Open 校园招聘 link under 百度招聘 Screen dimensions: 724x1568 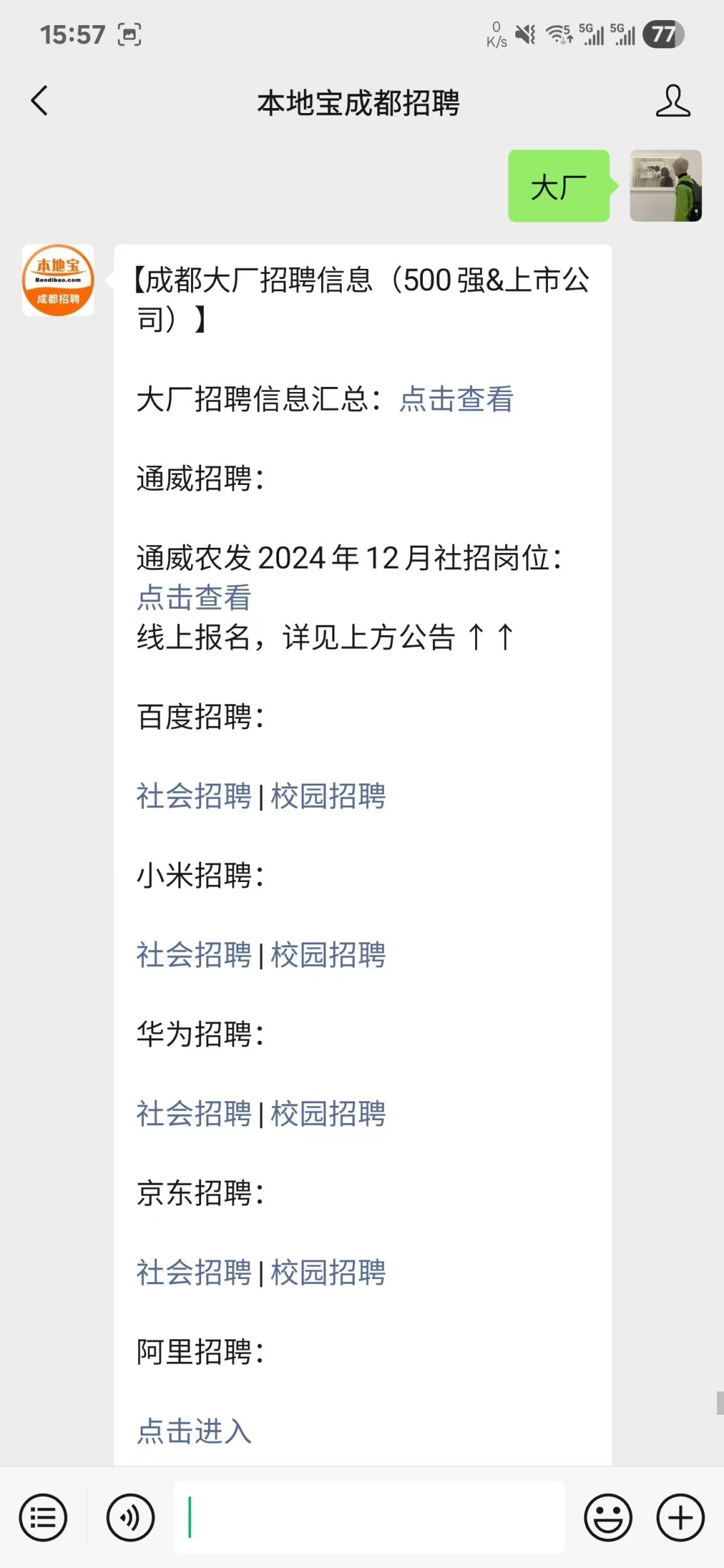(x=328, y=797)
